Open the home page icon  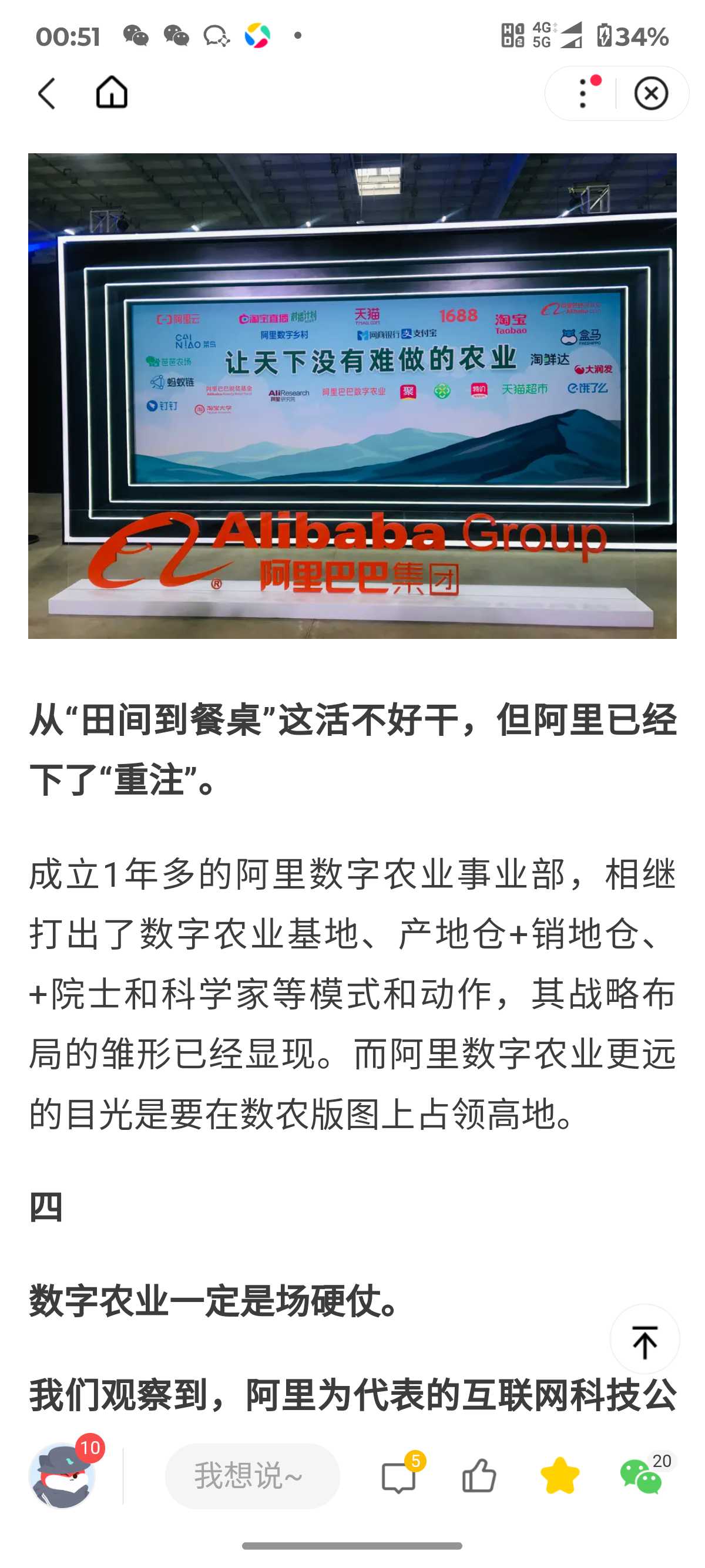(x=112, y=93)
